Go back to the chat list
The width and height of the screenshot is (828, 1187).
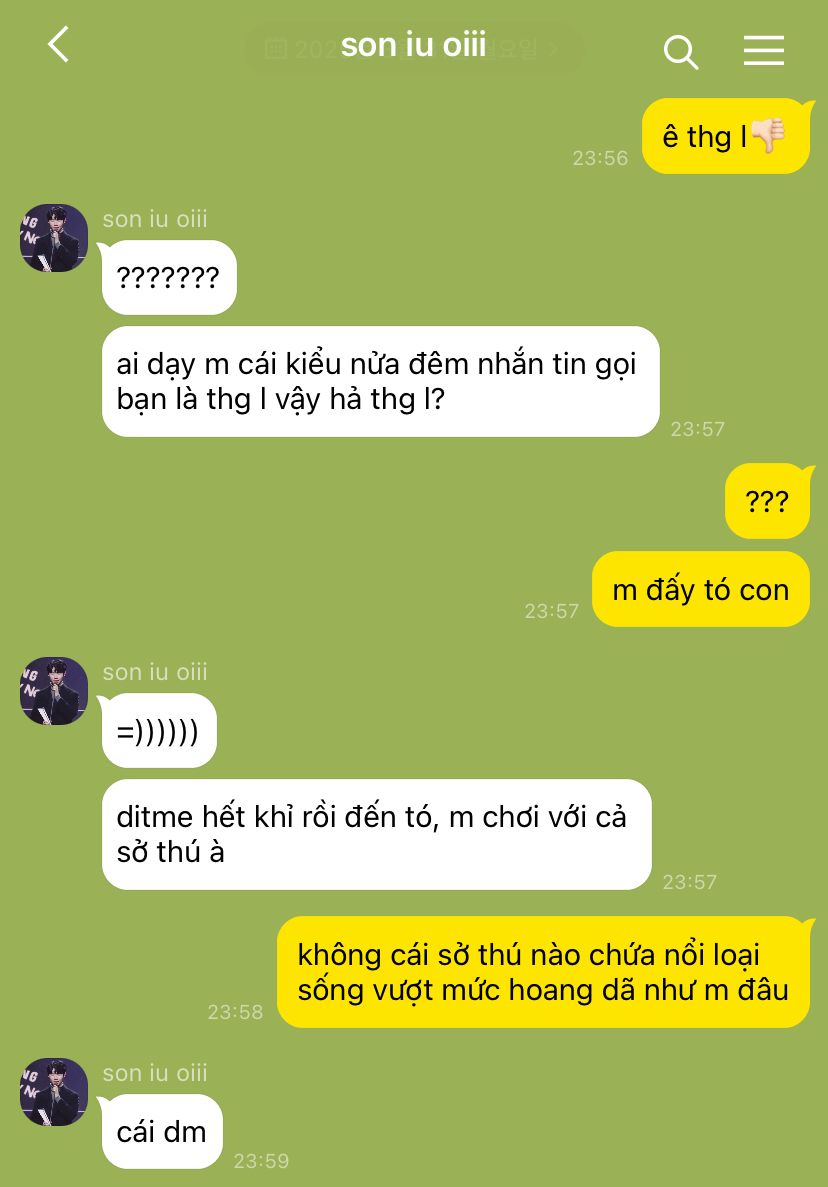[x=59, y=45]
